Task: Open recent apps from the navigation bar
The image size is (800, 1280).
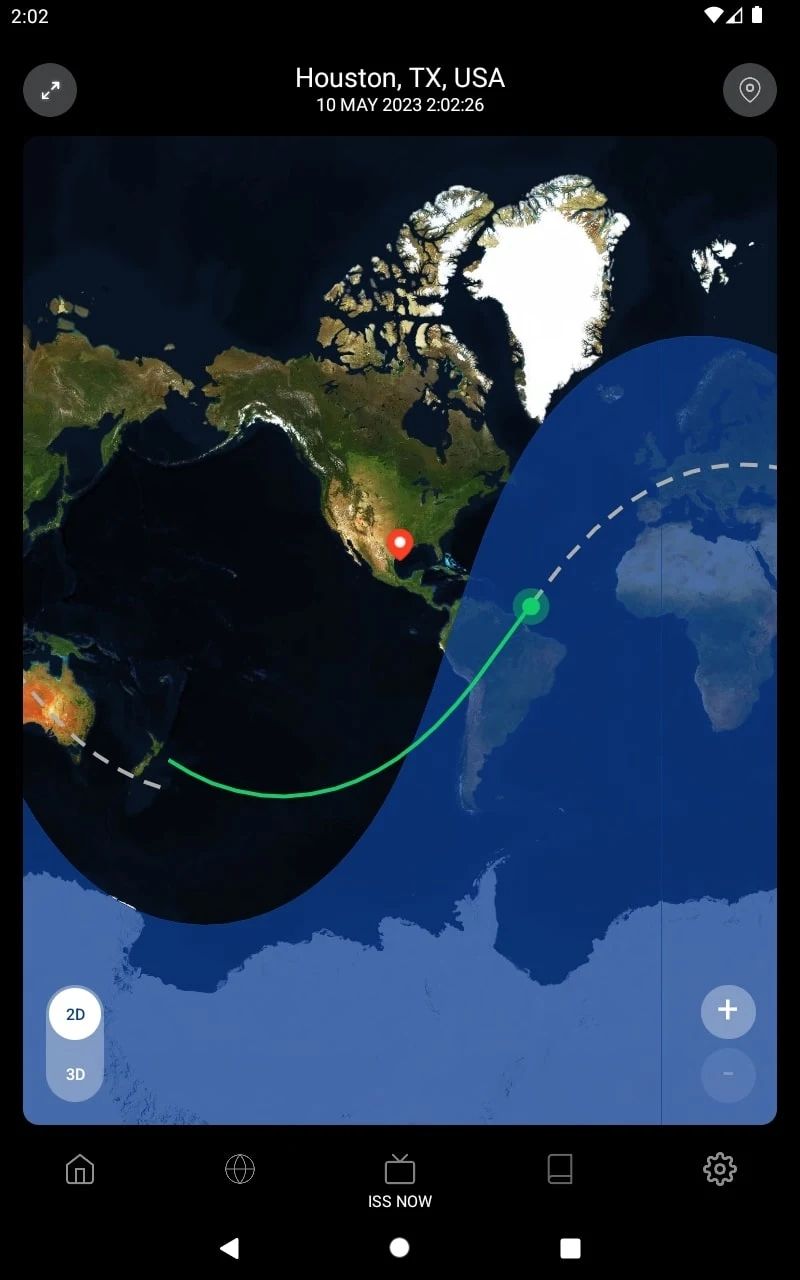Action: [570, 1247]
